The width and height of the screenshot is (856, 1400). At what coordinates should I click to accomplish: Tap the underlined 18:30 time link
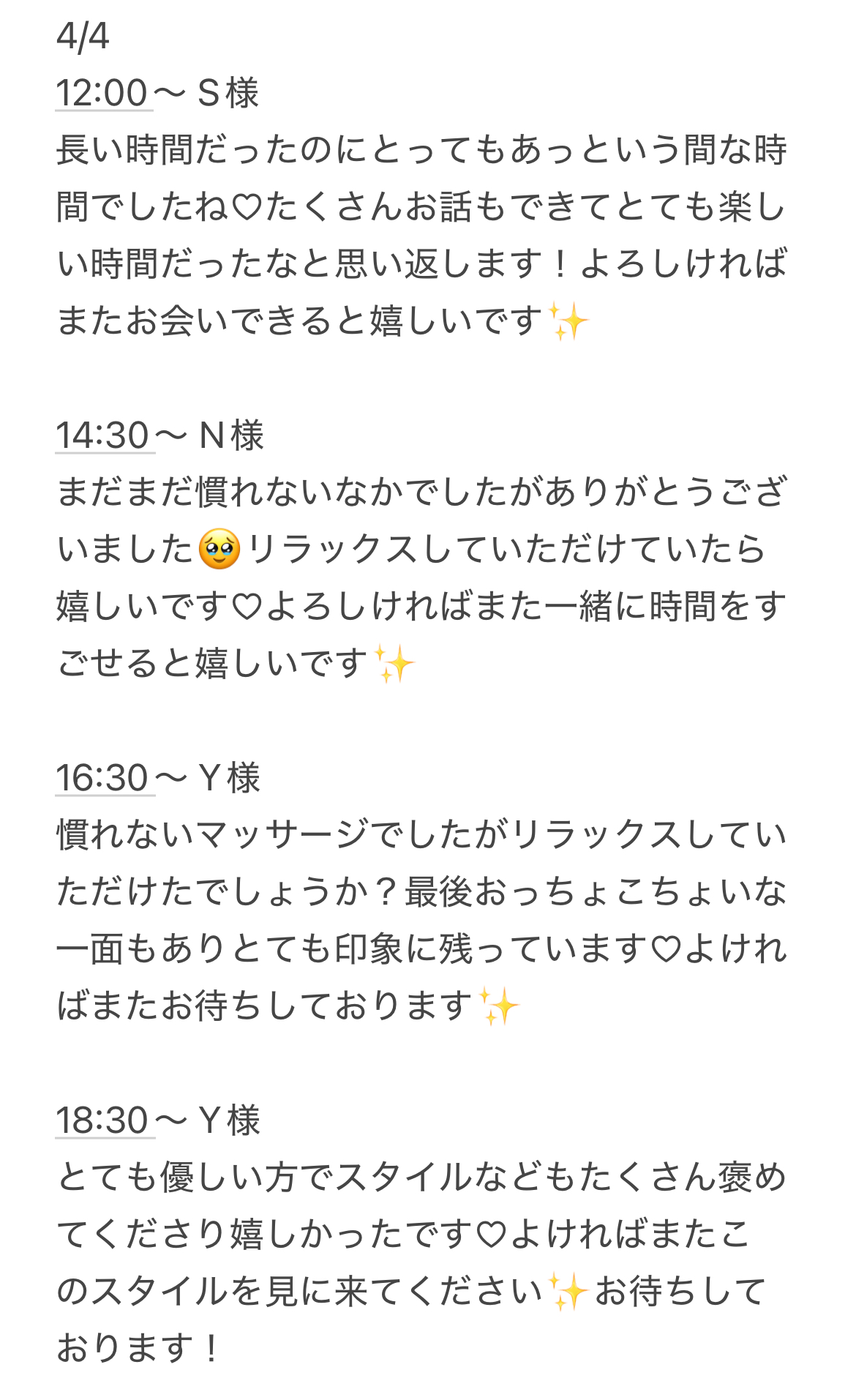pyautogui.click(x=104, y=1121)
